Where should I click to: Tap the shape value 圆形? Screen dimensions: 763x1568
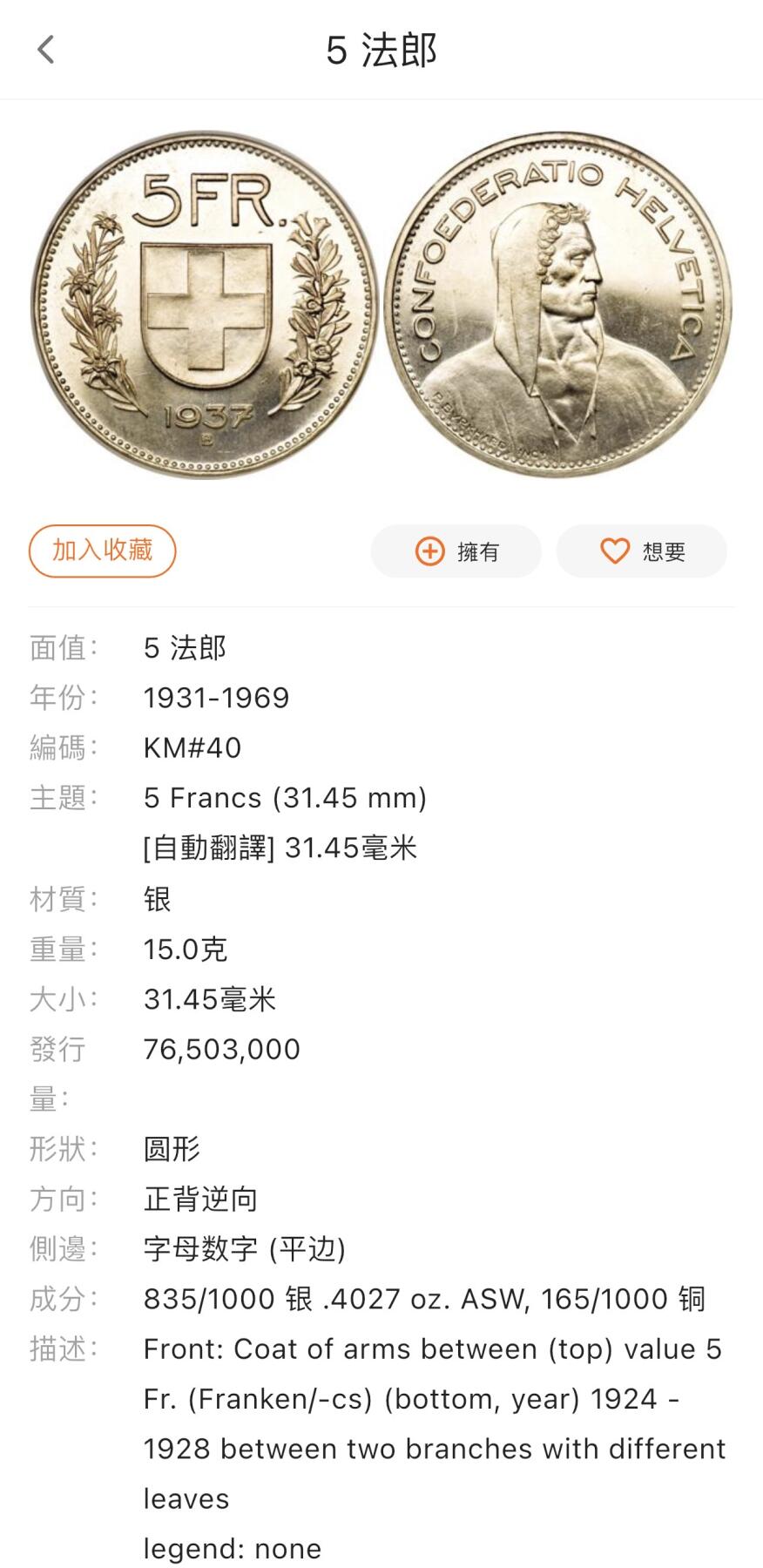(172, 1149)
